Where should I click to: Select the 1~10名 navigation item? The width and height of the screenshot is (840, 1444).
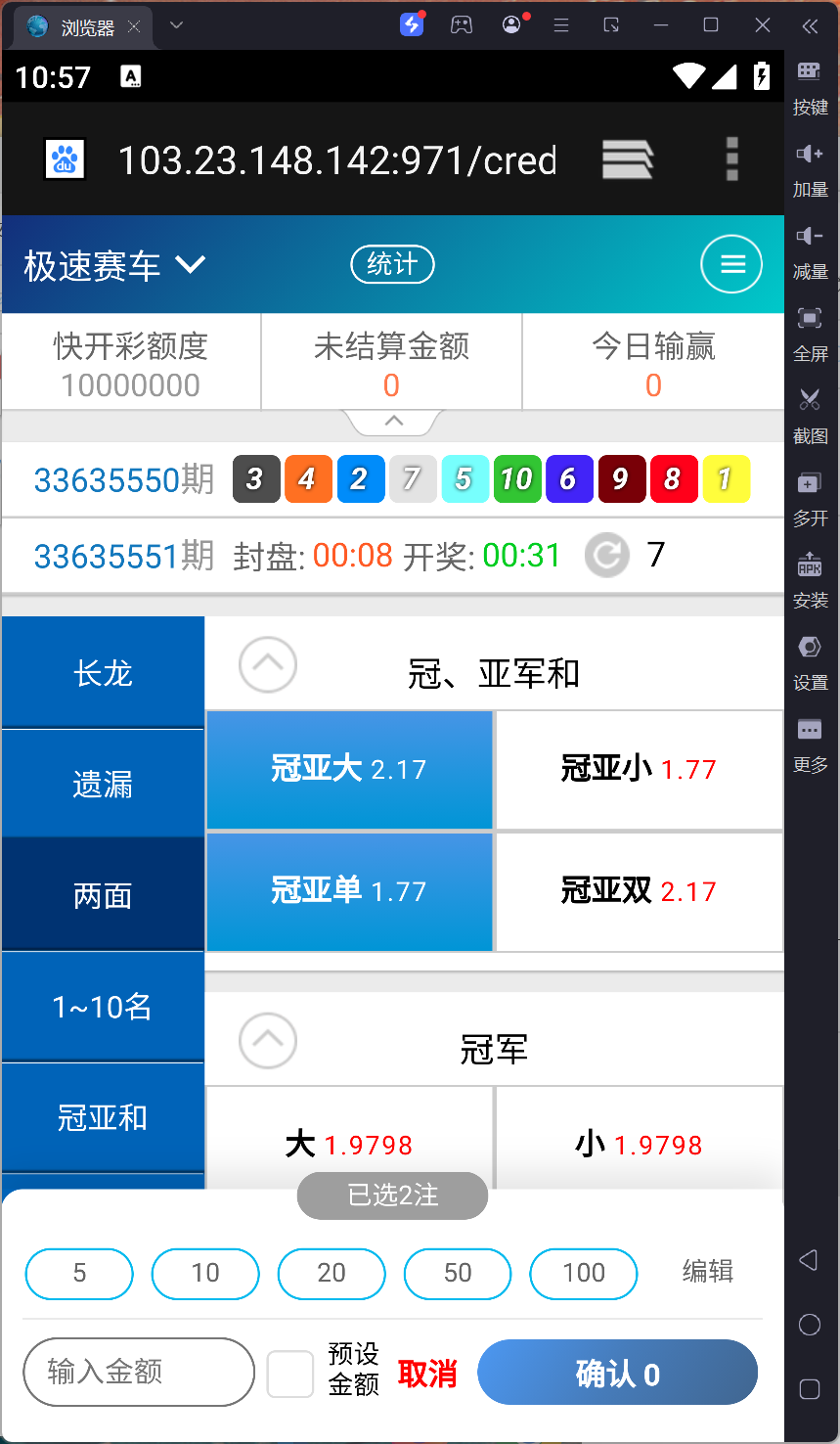pyautogui.click(x=103, y=1007)
